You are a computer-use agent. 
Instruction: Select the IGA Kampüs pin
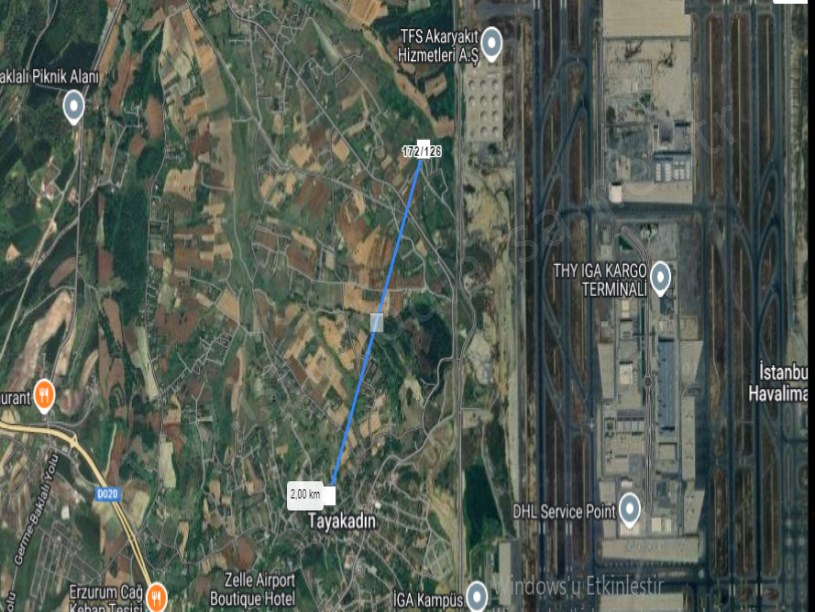[477, 594]
